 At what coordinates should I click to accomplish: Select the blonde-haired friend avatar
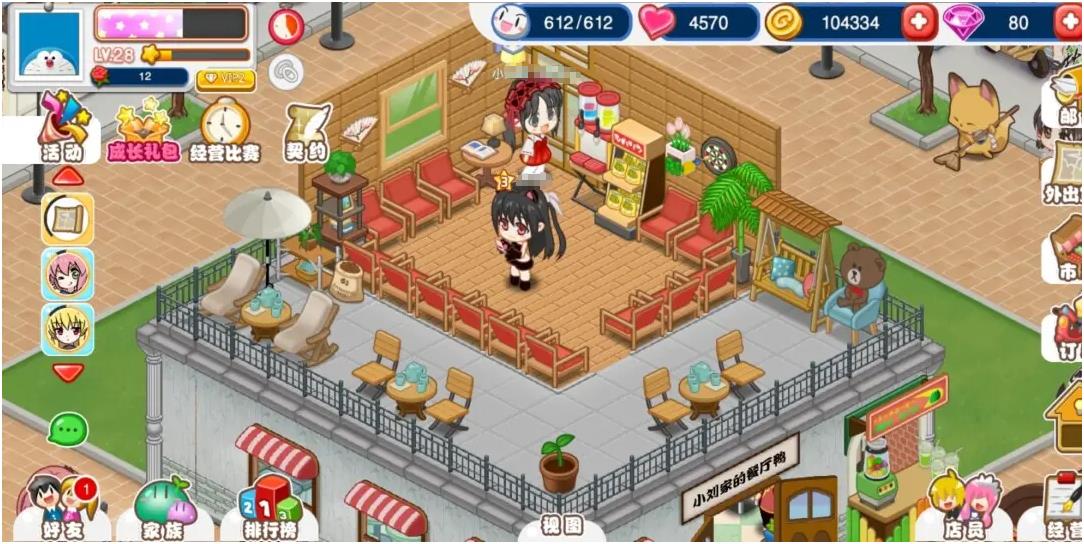(67, 328)
